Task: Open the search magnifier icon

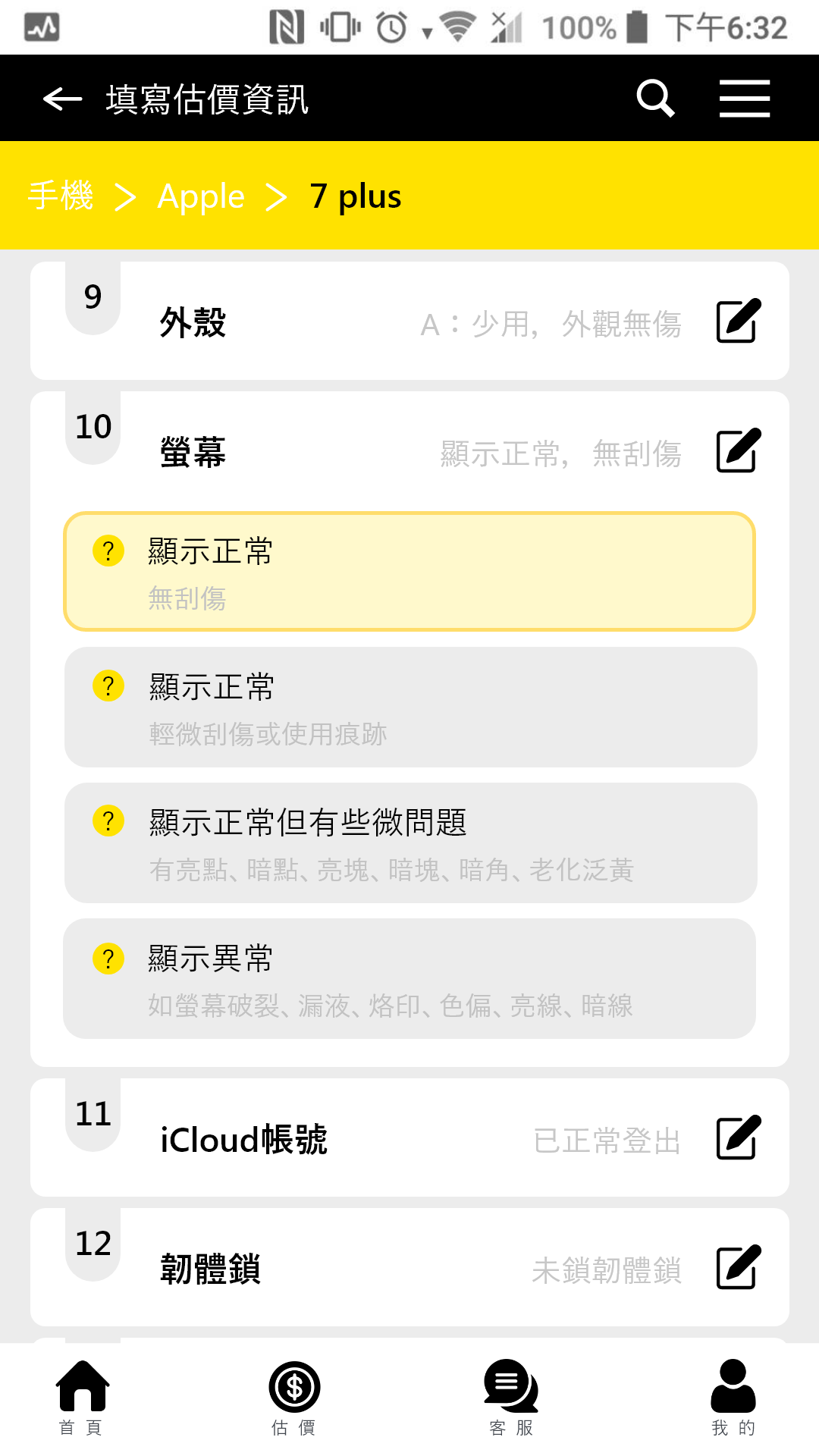Action: [x=655, y=99]
